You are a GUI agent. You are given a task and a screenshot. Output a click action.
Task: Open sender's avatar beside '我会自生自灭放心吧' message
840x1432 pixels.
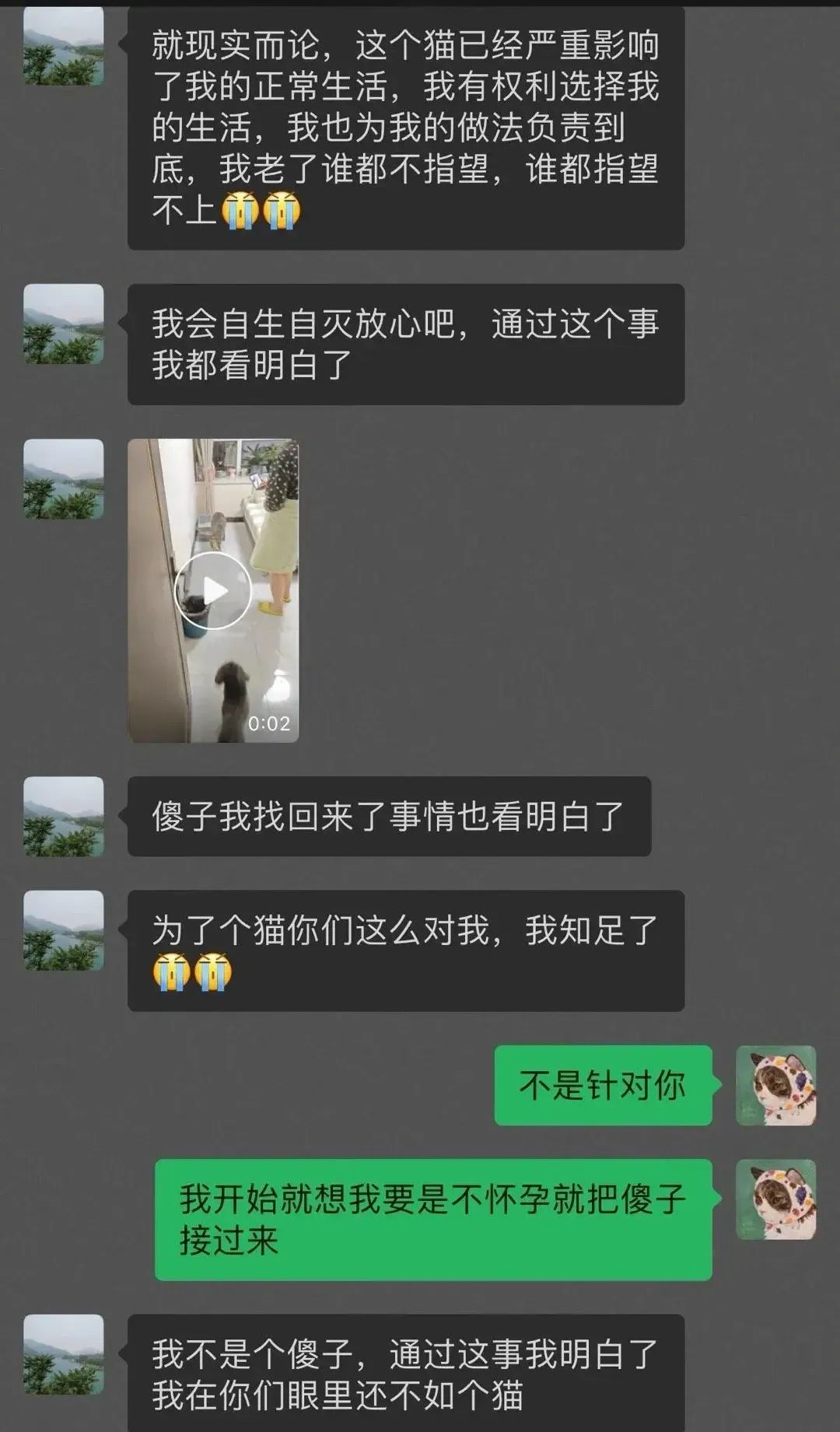pos(64,324)
